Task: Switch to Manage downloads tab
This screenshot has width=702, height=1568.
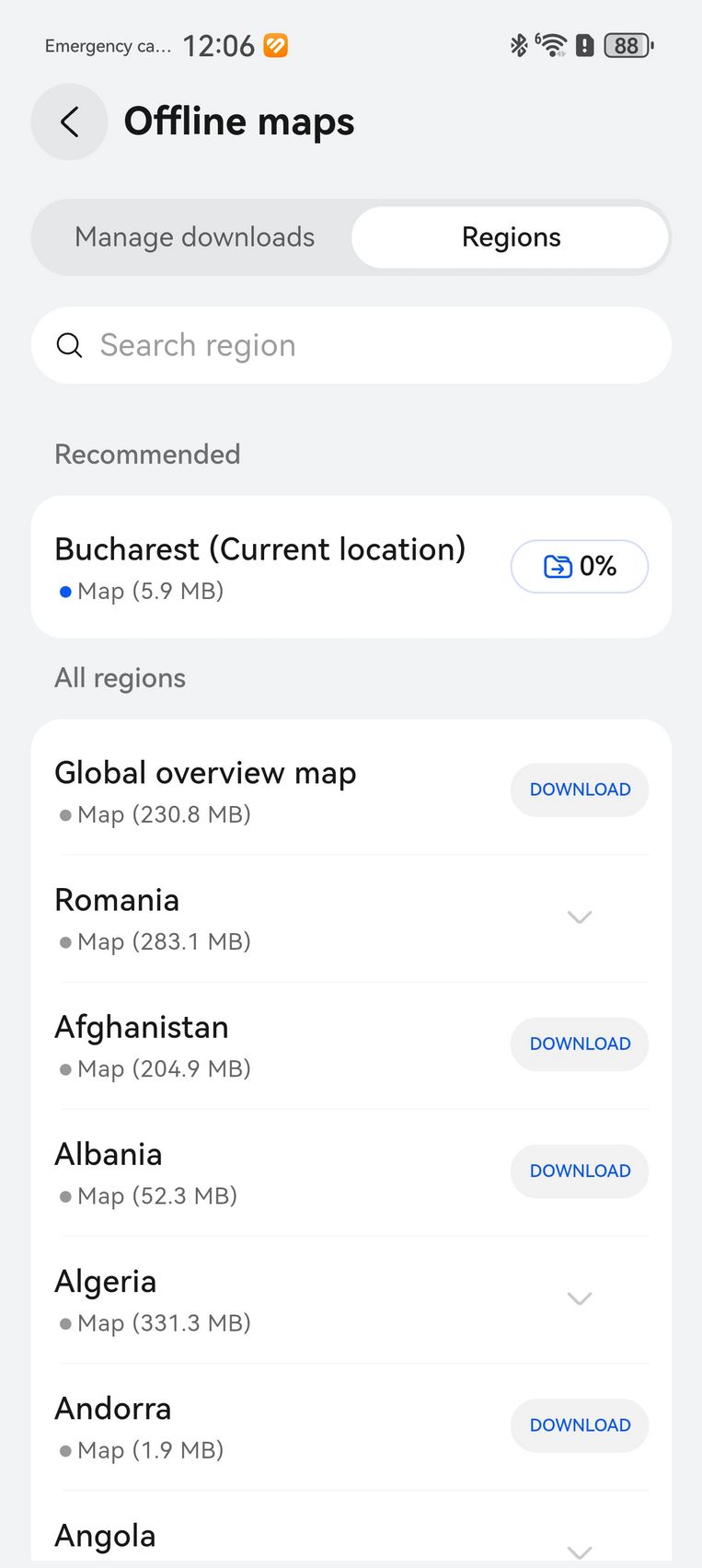Action: 195,237
